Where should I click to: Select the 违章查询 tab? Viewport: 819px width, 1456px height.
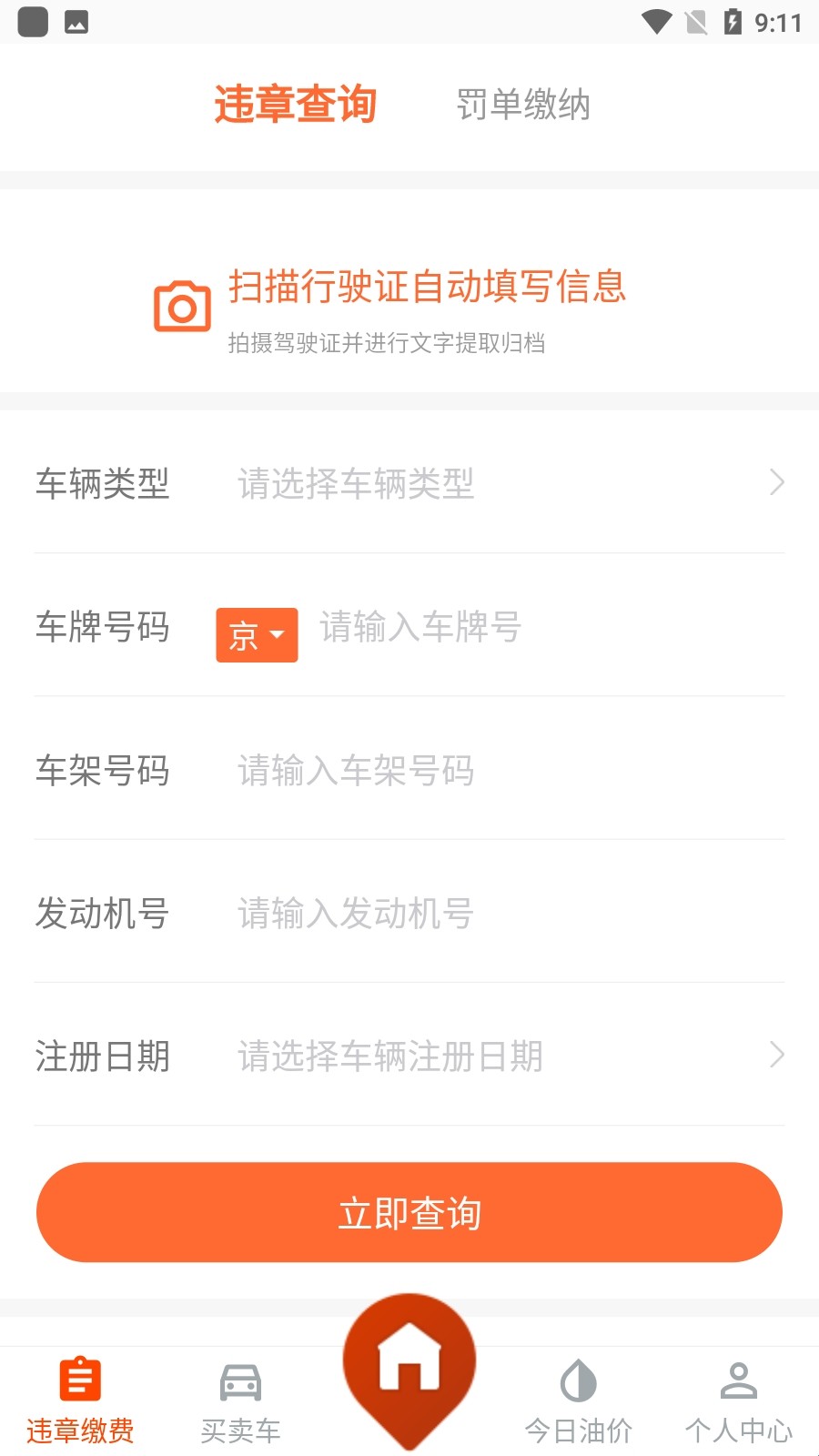pos(295,105)
